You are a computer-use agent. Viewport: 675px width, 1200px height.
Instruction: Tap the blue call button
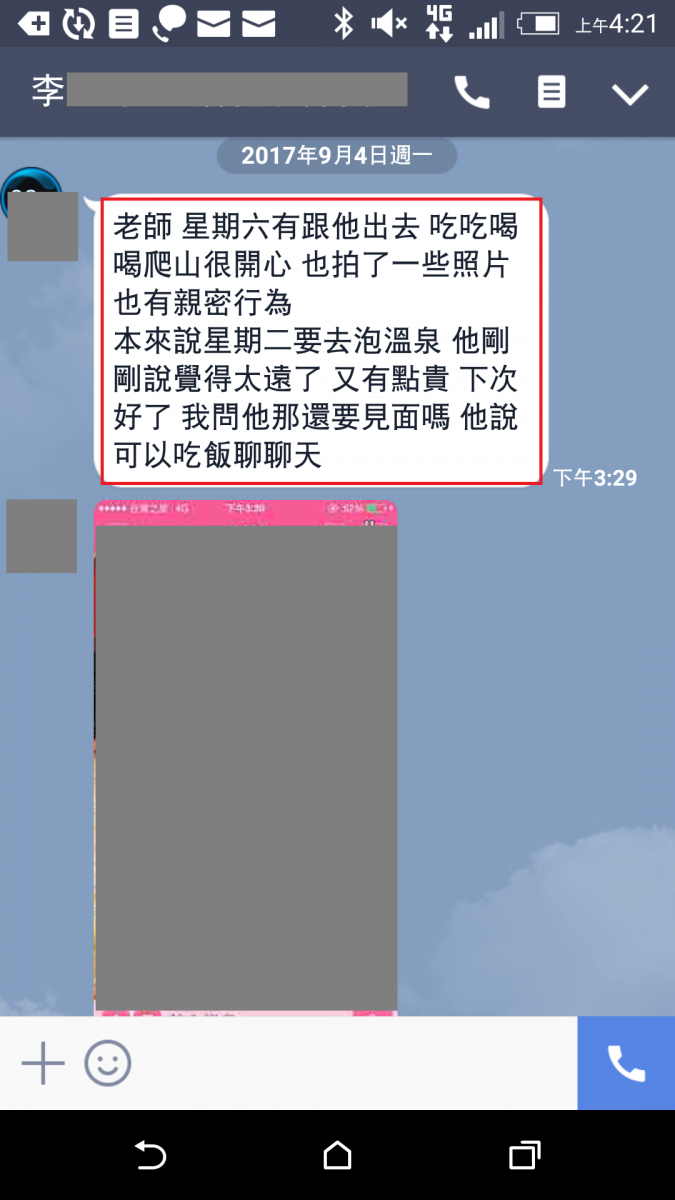pos(626,1063)
